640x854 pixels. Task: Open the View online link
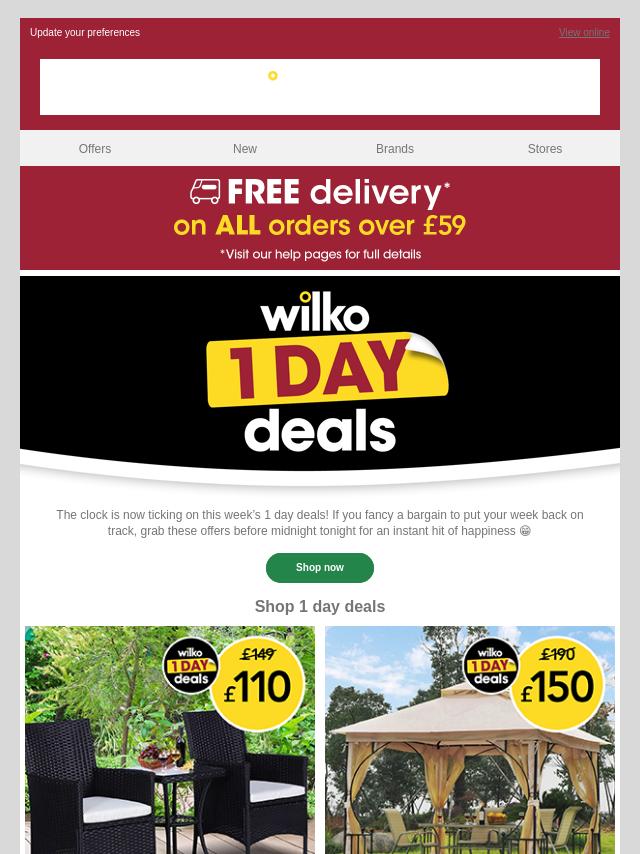pos(584,33)
